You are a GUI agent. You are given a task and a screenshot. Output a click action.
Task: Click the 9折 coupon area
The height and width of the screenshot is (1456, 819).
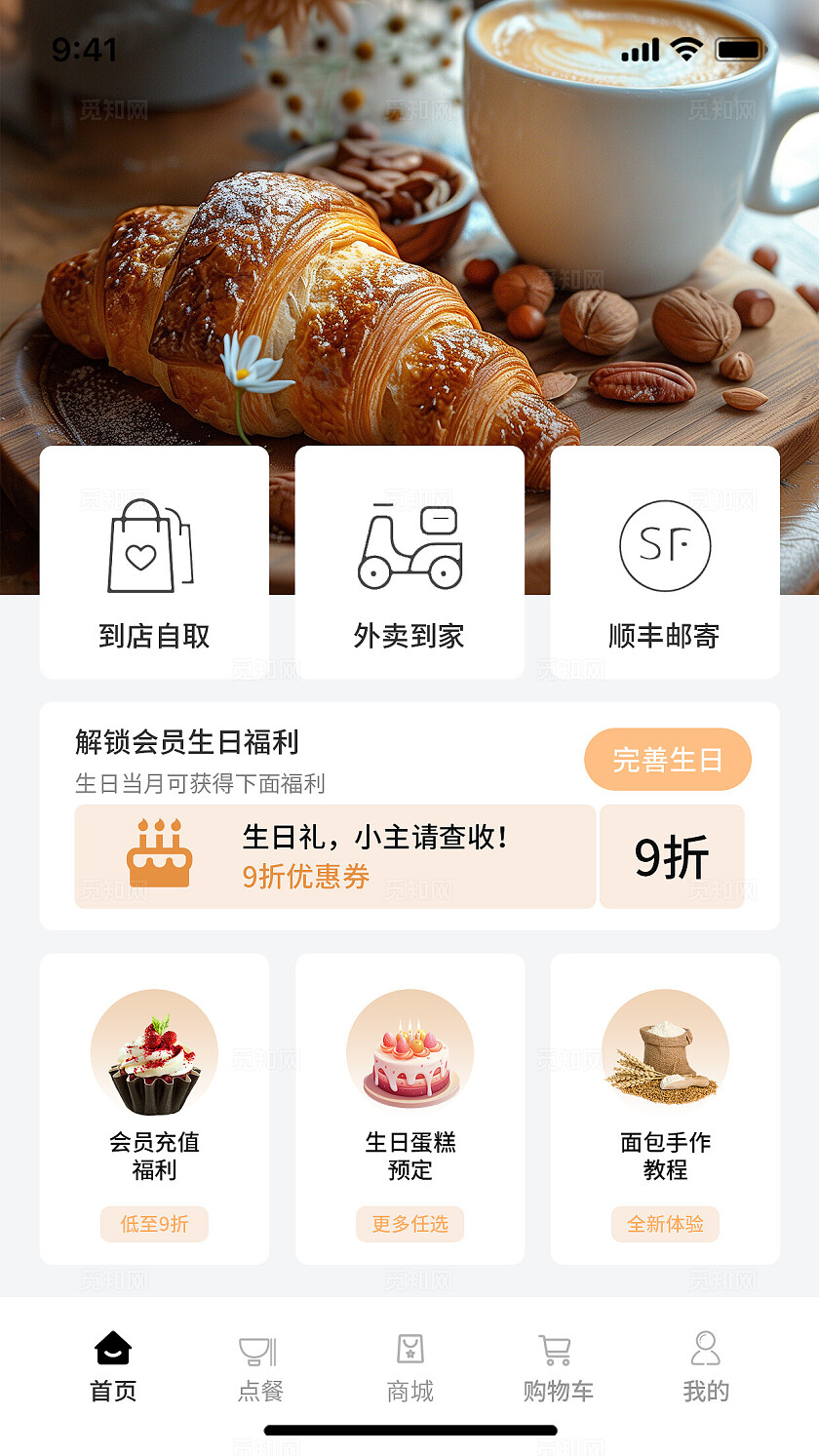tap(673, 856)
